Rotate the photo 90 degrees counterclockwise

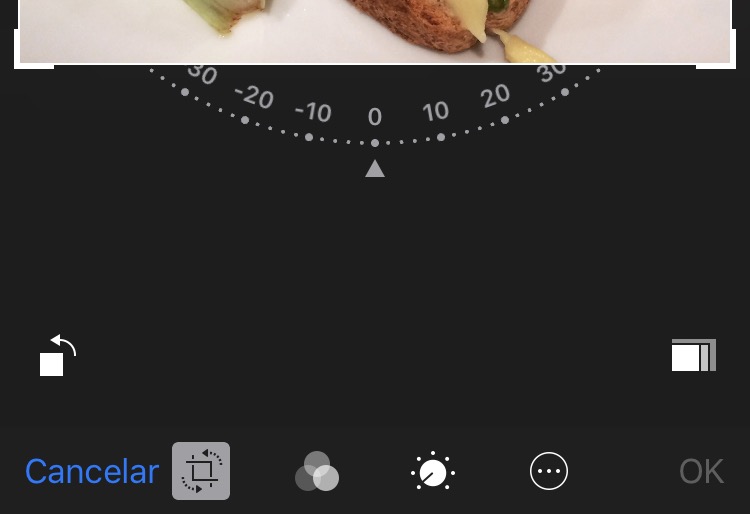click(x=58, y=355)
